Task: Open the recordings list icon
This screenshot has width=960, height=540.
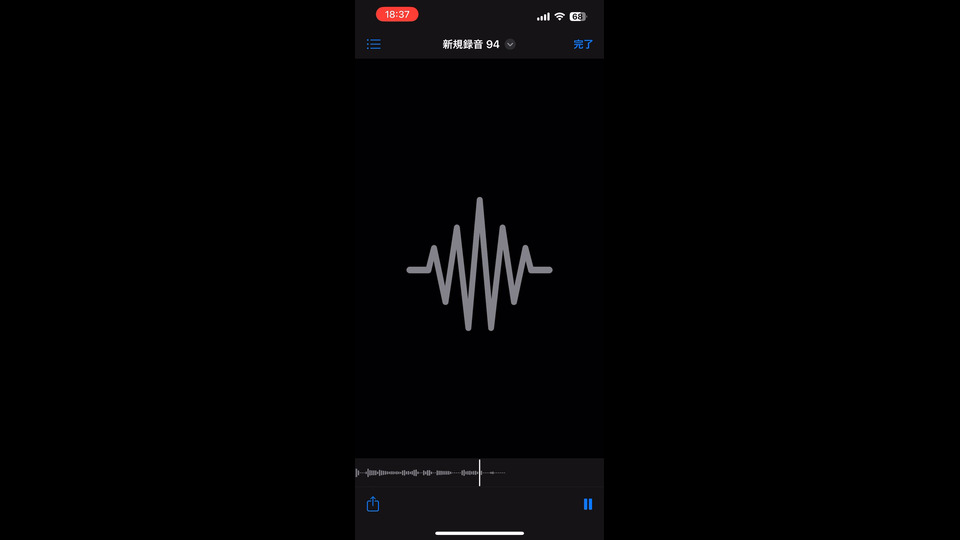Action: 374,44
